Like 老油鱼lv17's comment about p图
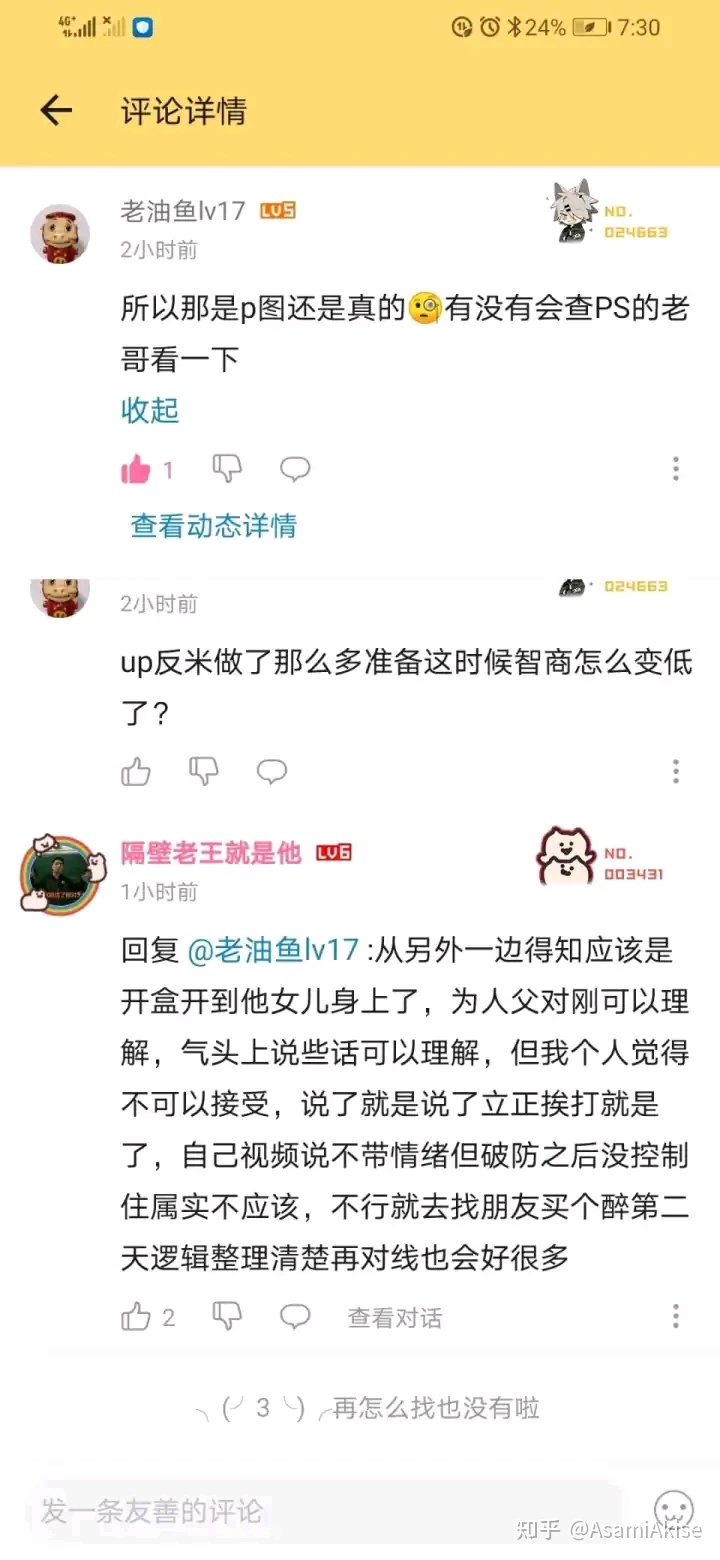This screenshot has height=1560, width=720. tap(137, 469)
